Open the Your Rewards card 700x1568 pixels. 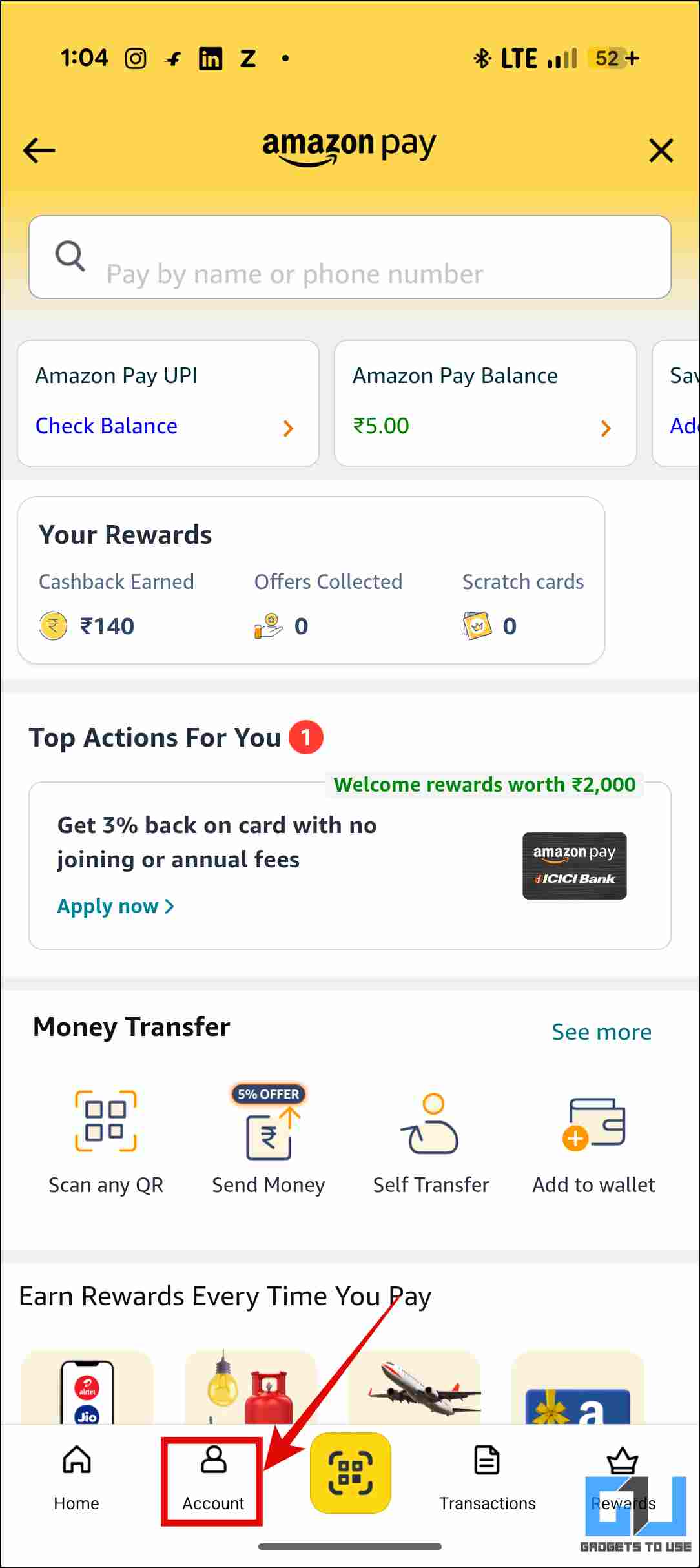(311, 580)
